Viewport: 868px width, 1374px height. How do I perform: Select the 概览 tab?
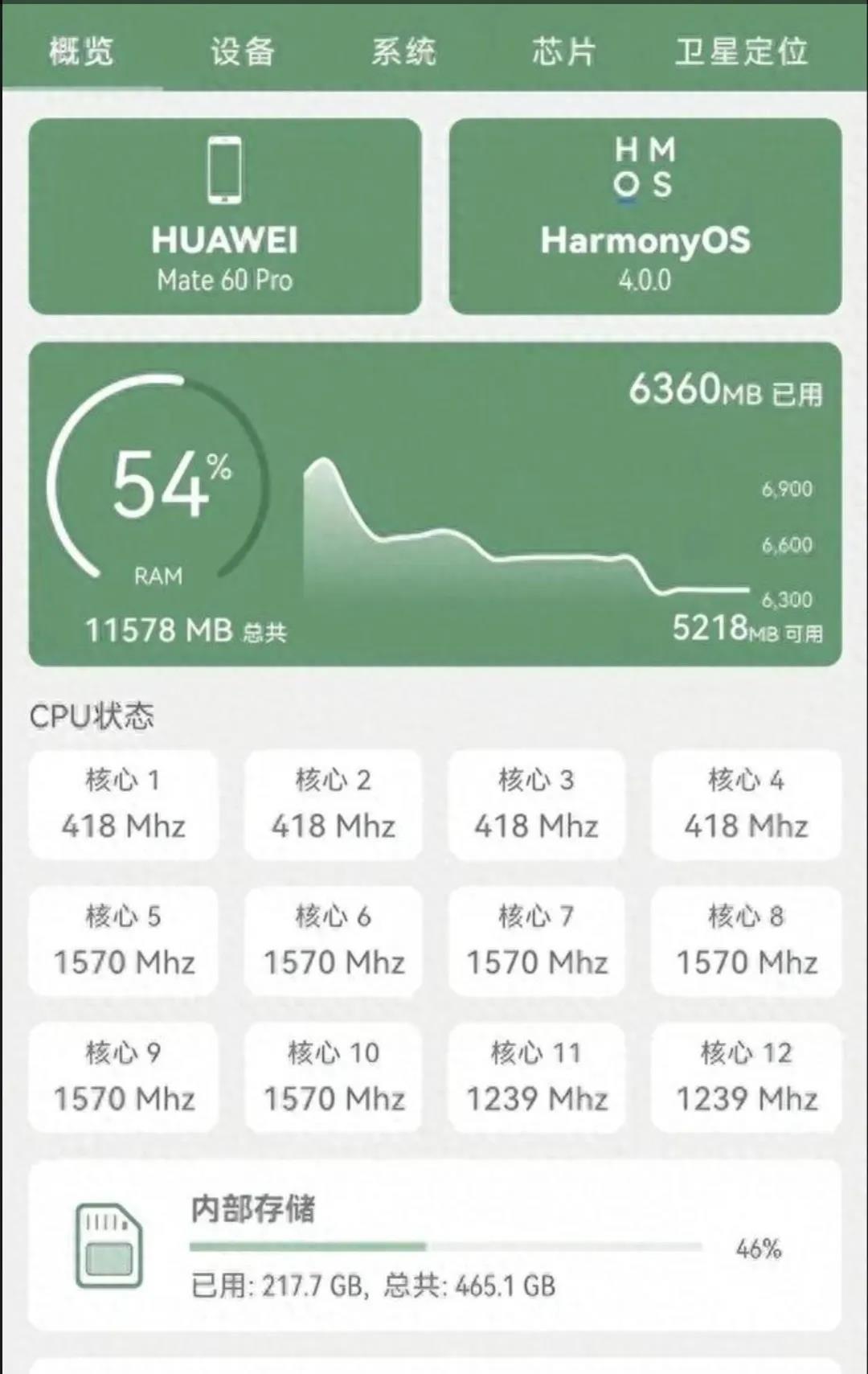pos(82,51)
